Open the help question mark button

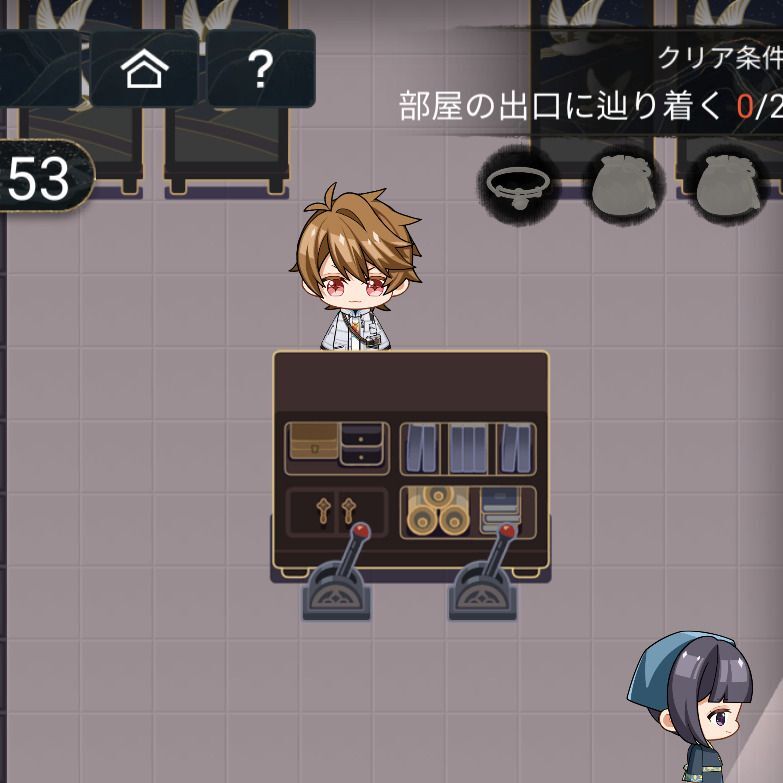click(x=260, y=69)
